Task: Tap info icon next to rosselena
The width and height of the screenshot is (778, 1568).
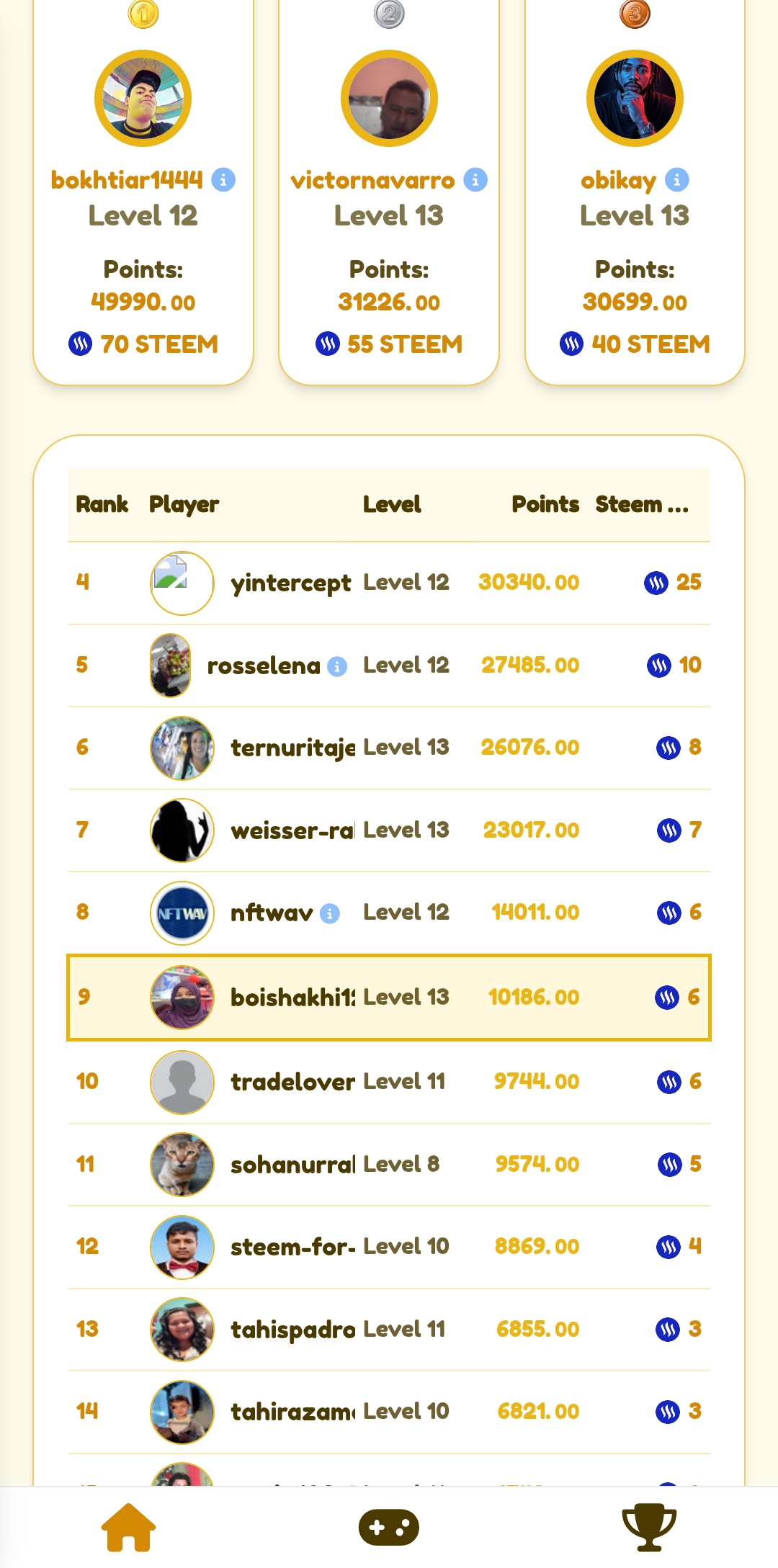Action: [x=337, y=667]
